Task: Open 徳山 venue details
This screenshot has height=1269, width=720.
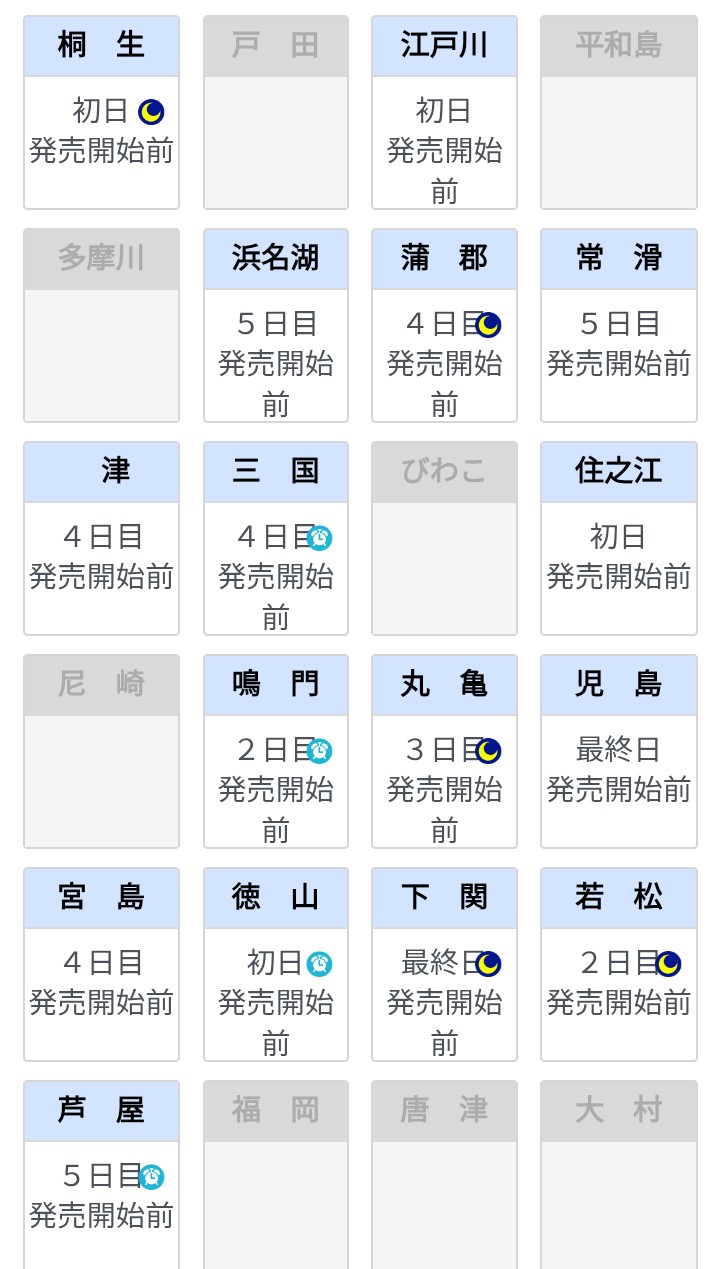Action: pyautogui.click(x=276, y=964)
